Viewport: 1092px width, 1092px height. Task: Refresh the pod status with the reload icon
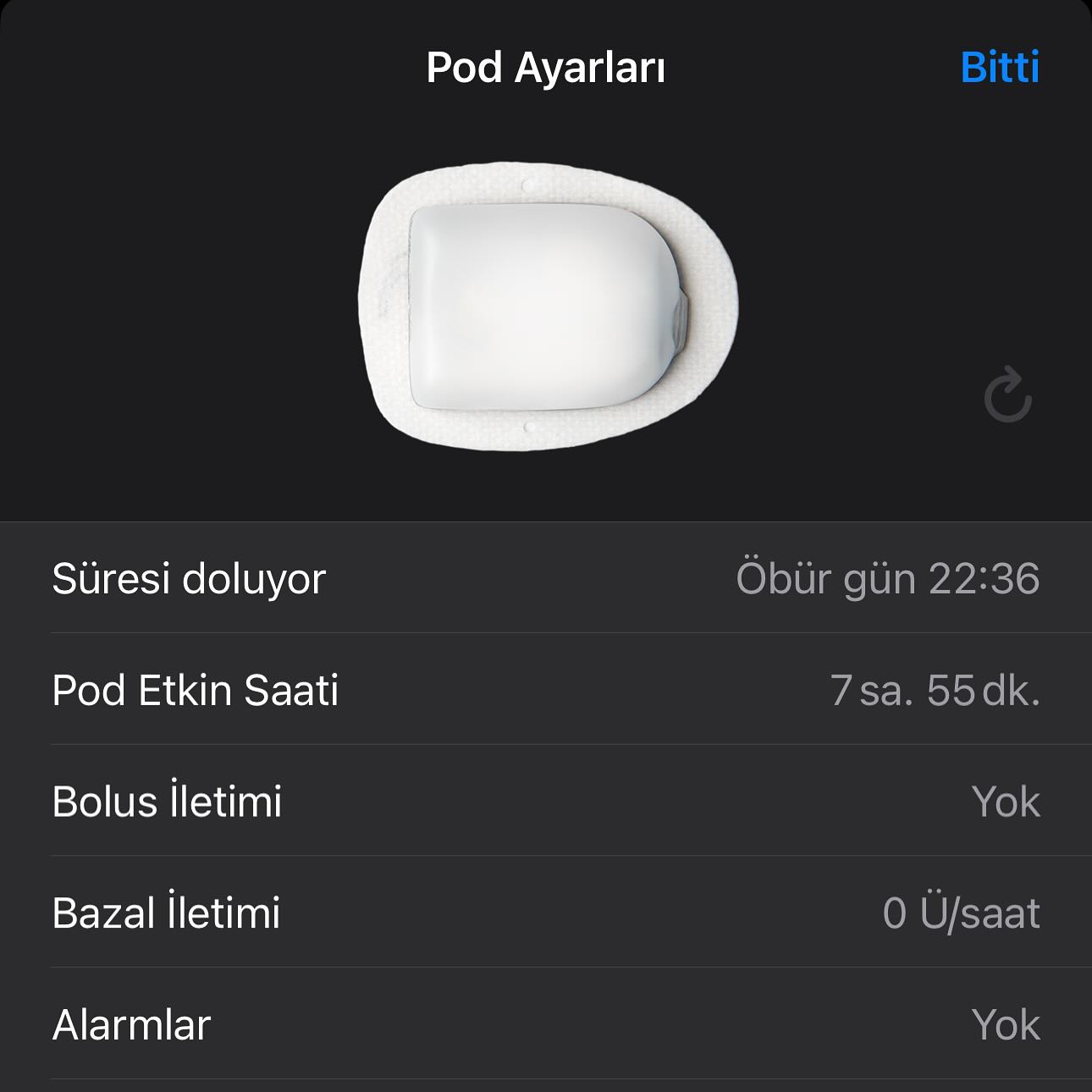tap(1007, 395)
